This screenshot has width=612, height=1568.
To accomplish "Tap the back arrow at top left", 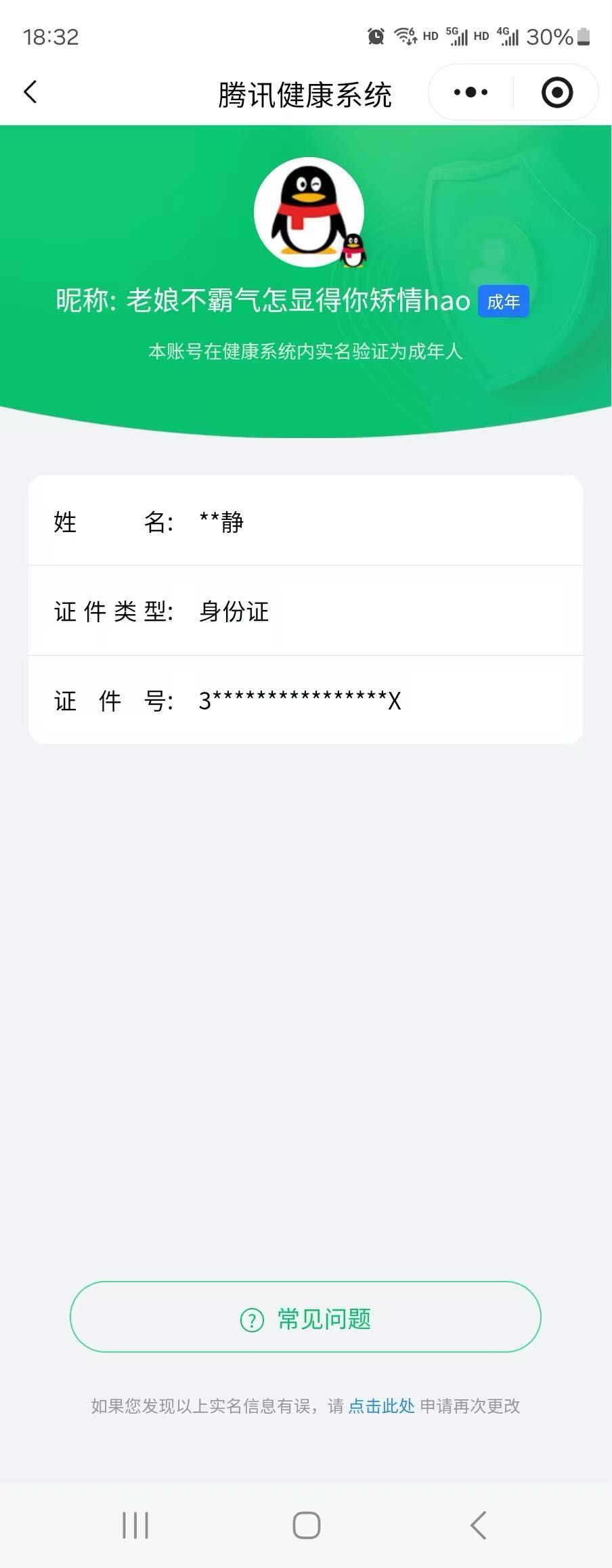I will click(x=30, y=90).
